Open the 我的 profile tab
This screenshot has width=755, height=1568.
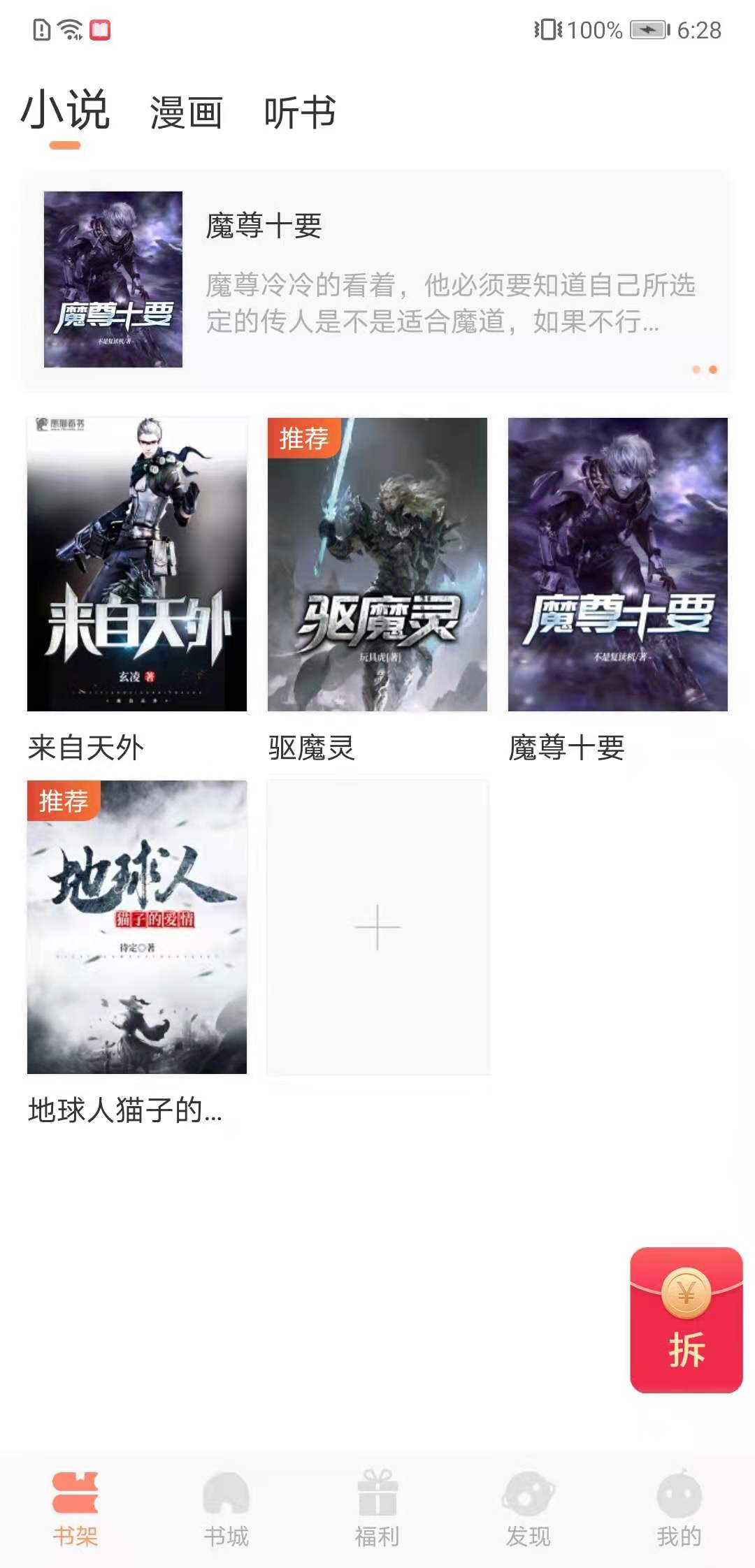point(679,1509)
